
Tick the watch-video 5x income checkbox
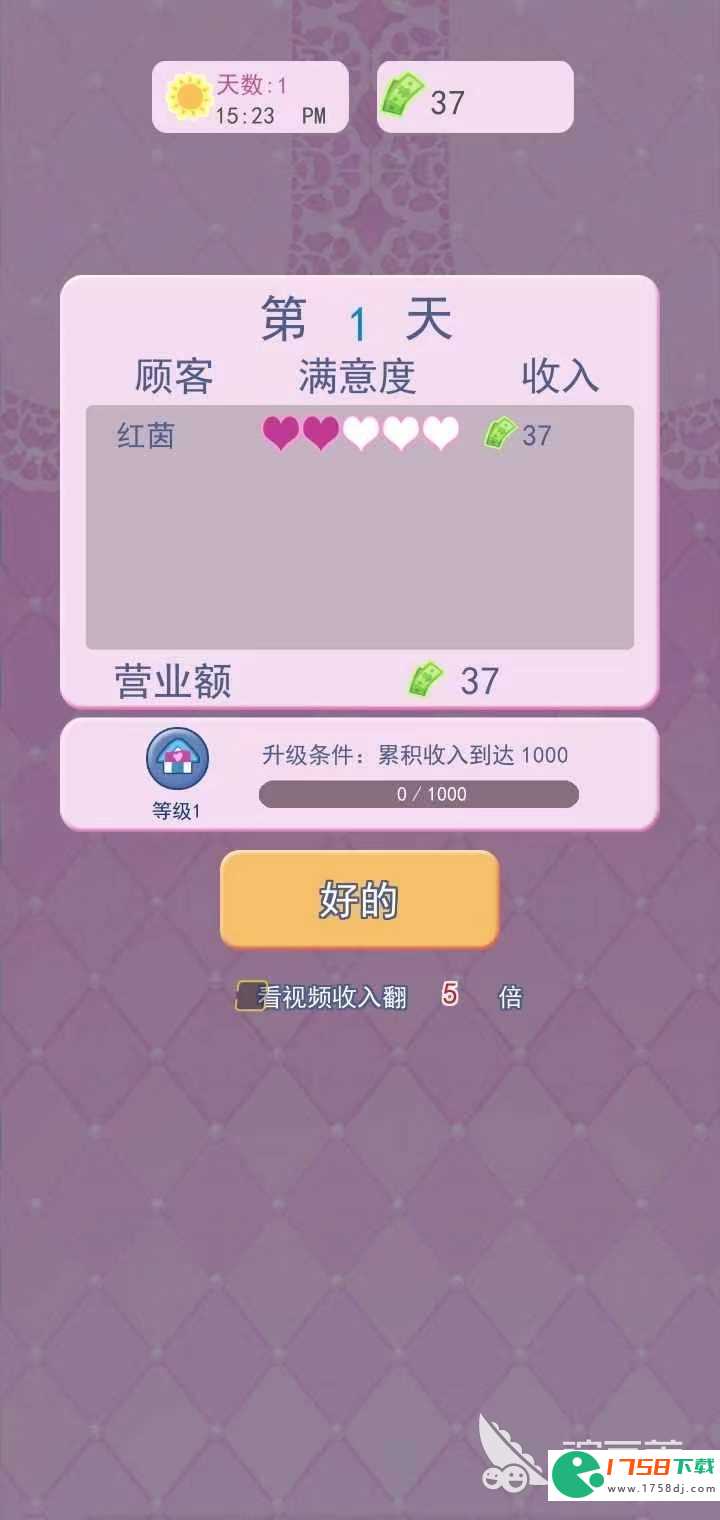coord(250,996)
